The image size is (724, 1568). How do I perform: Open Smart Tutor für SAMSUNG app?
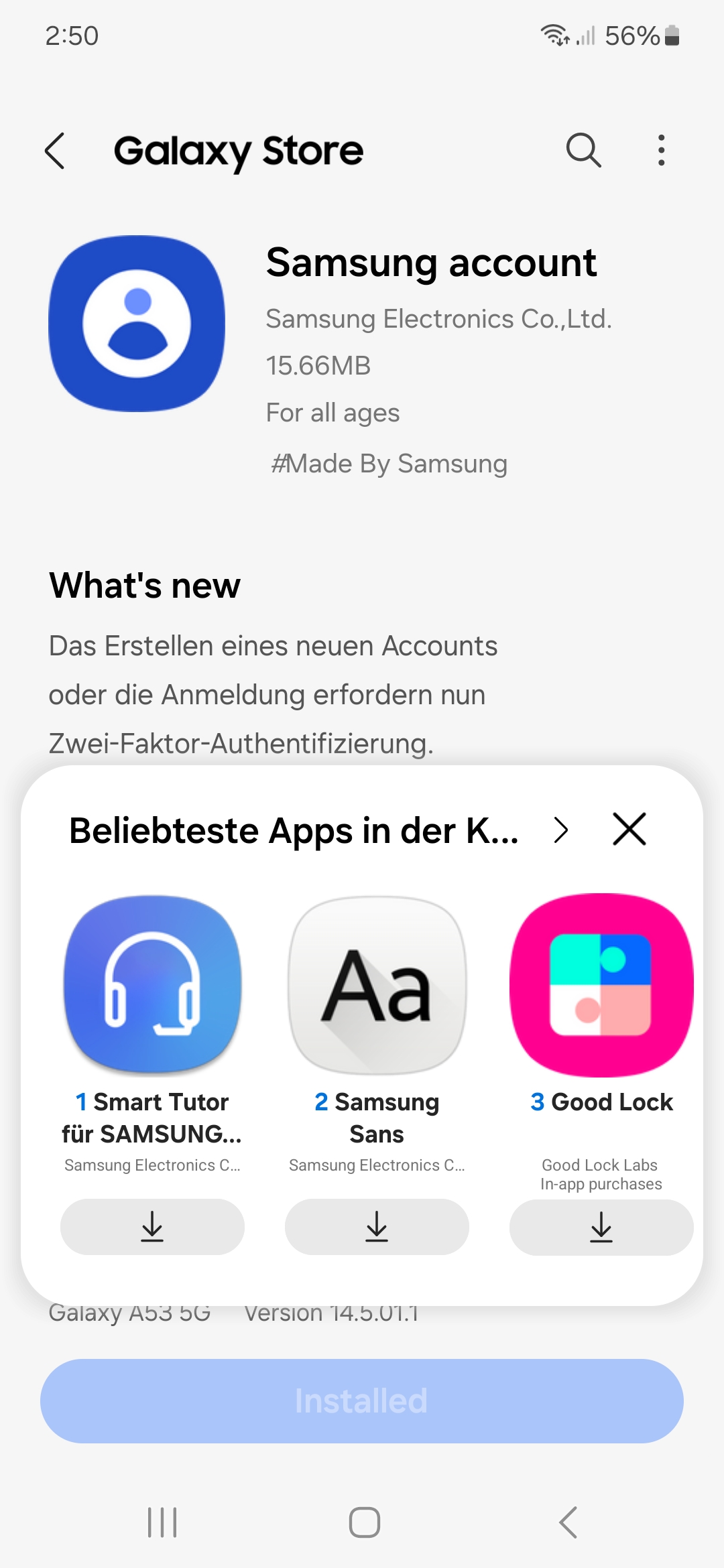(152, 985)
